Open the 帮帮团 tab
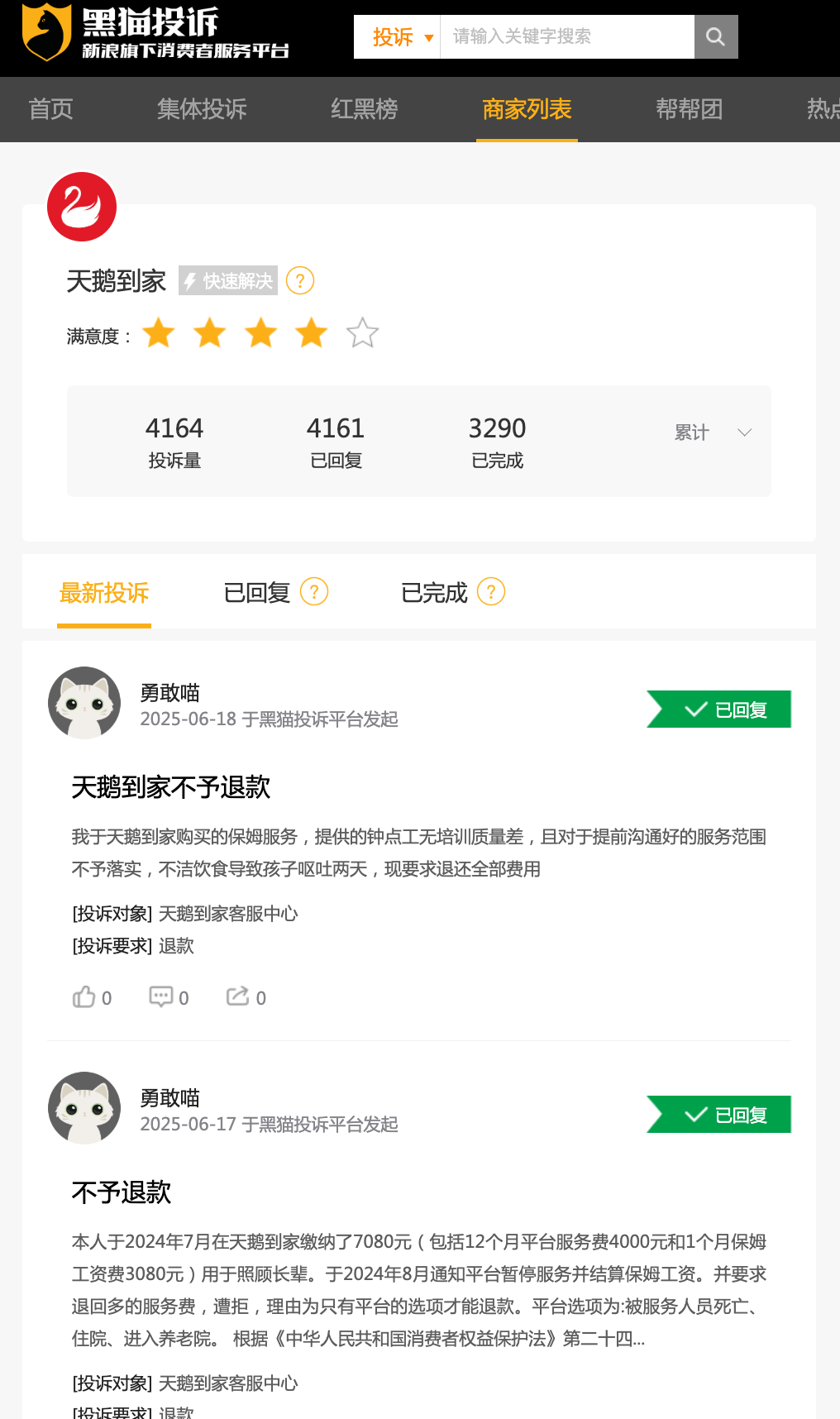 point(689,109)
